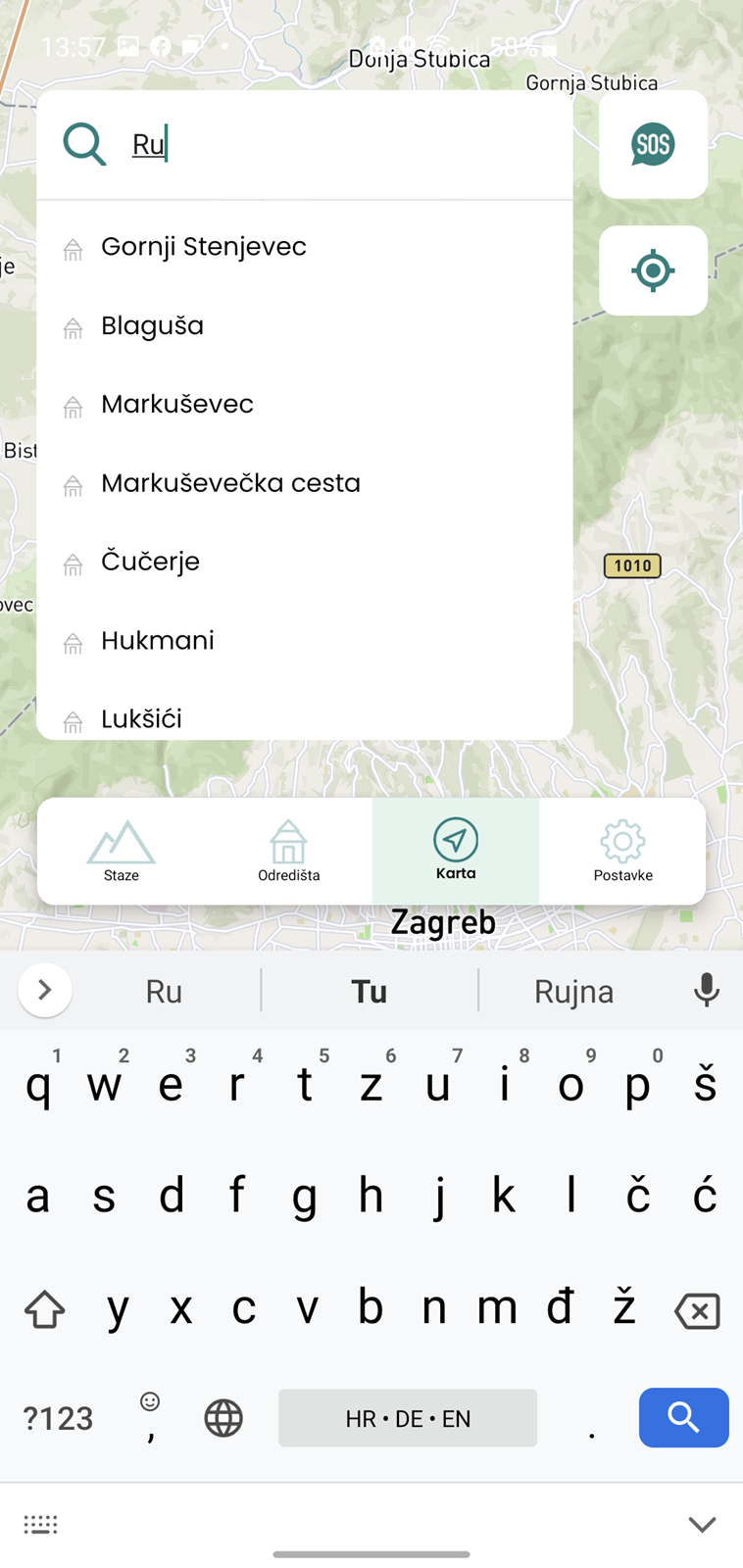
Task: Open the Karta tab
Action: (456, 851)
